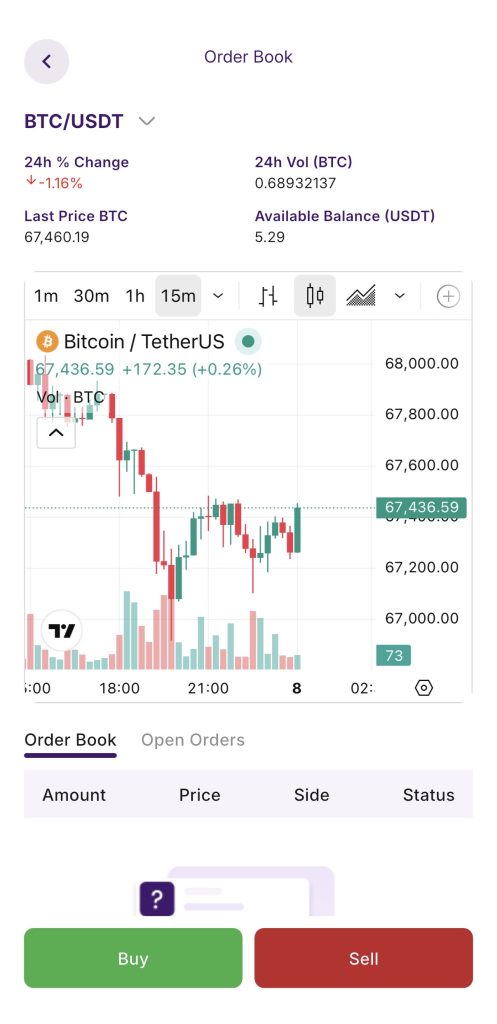Collapse the chart legend arrow
The height and width of the screenshot is (1024, 497).
56,432
